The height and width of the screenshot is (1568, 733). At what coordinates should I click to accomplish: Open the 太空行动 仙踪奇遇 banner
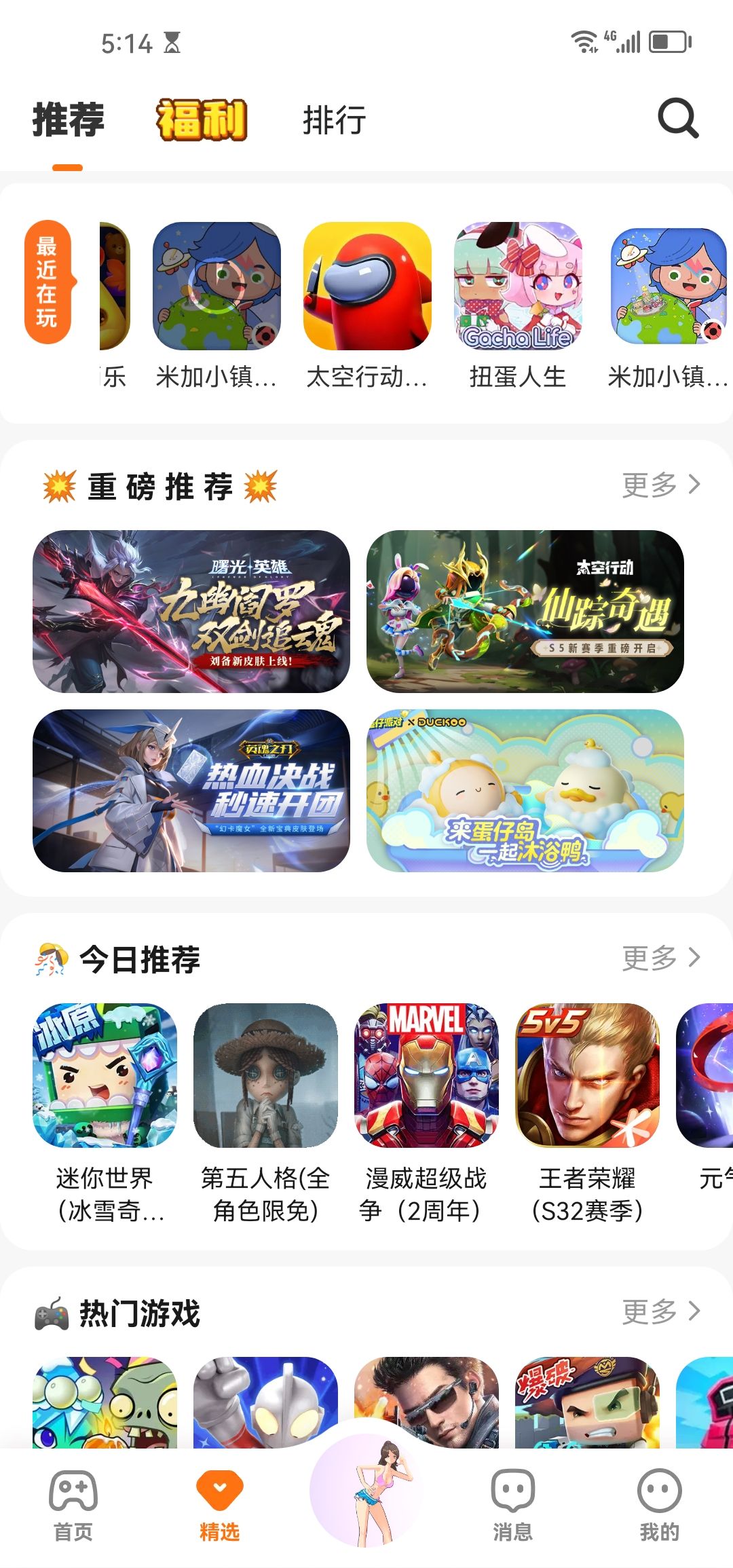(525, 611)
